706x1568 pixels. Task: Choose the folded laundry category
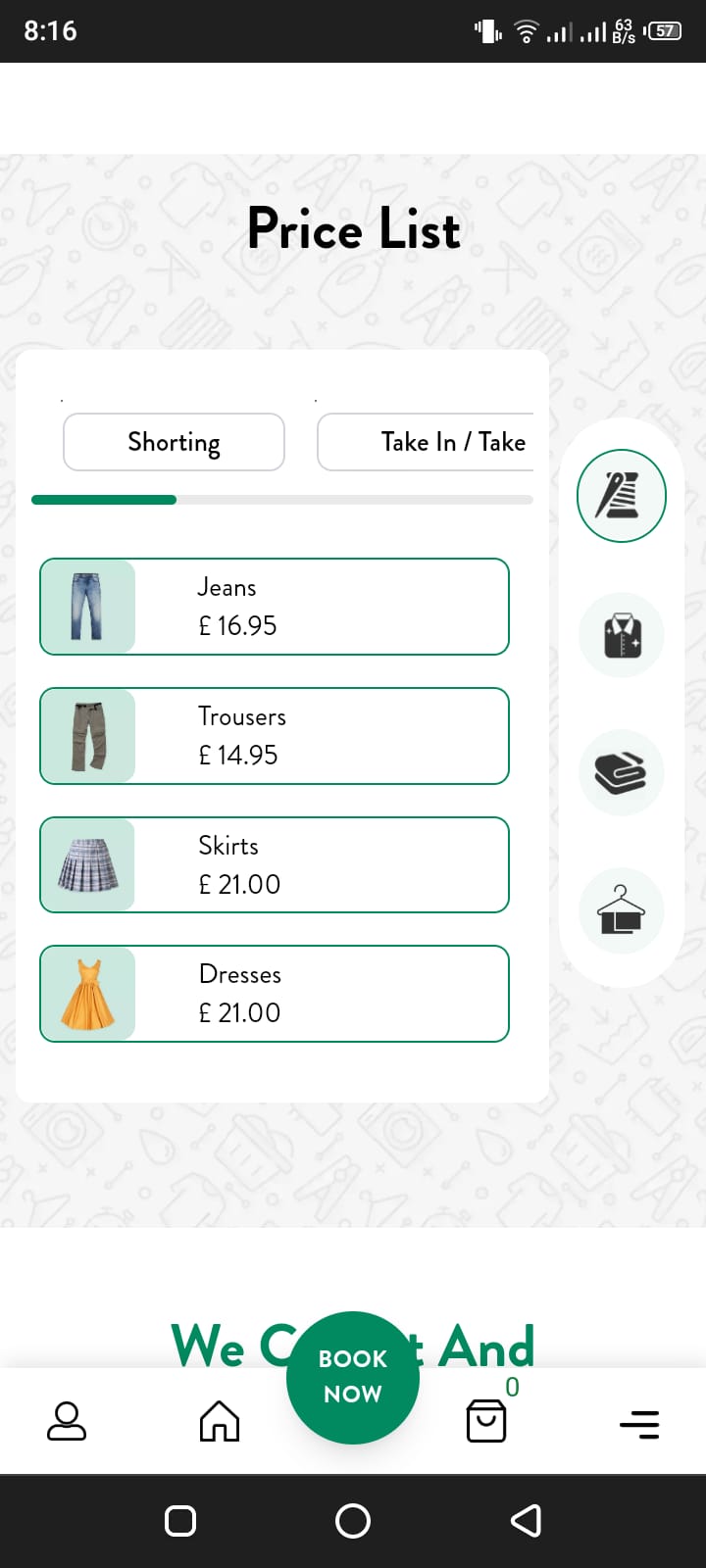click(x=622, y=773)
